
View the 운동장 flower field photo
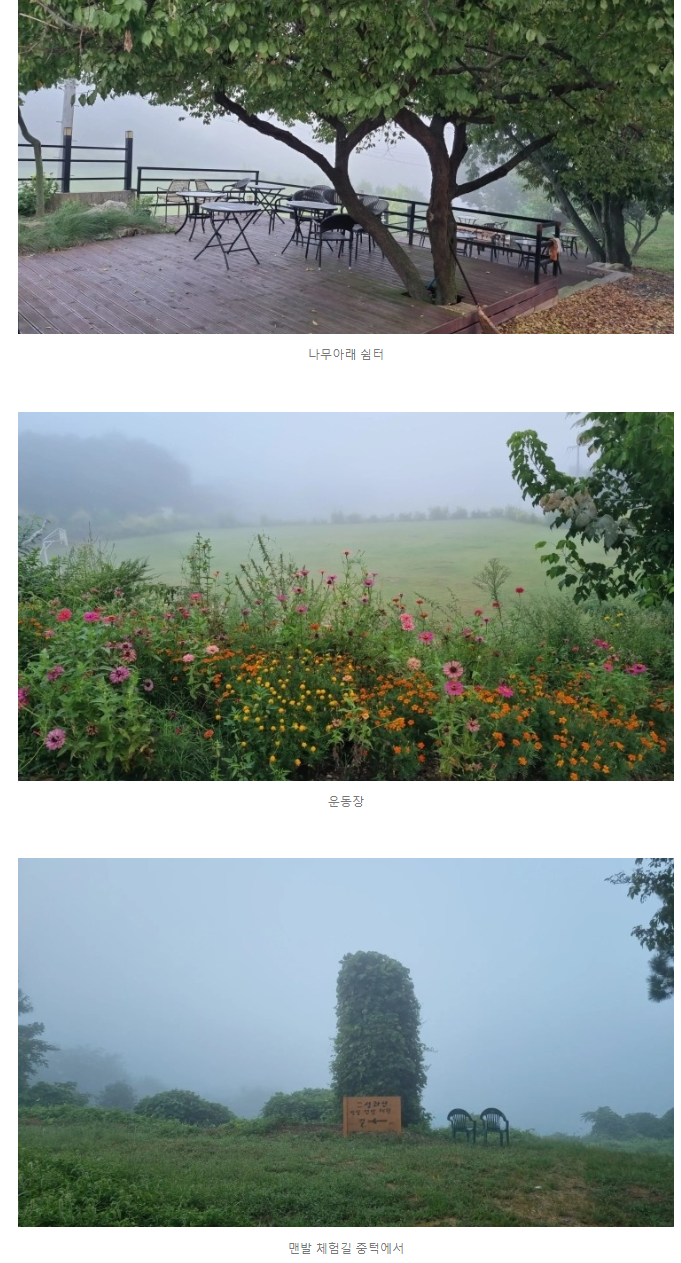(345, 596)
